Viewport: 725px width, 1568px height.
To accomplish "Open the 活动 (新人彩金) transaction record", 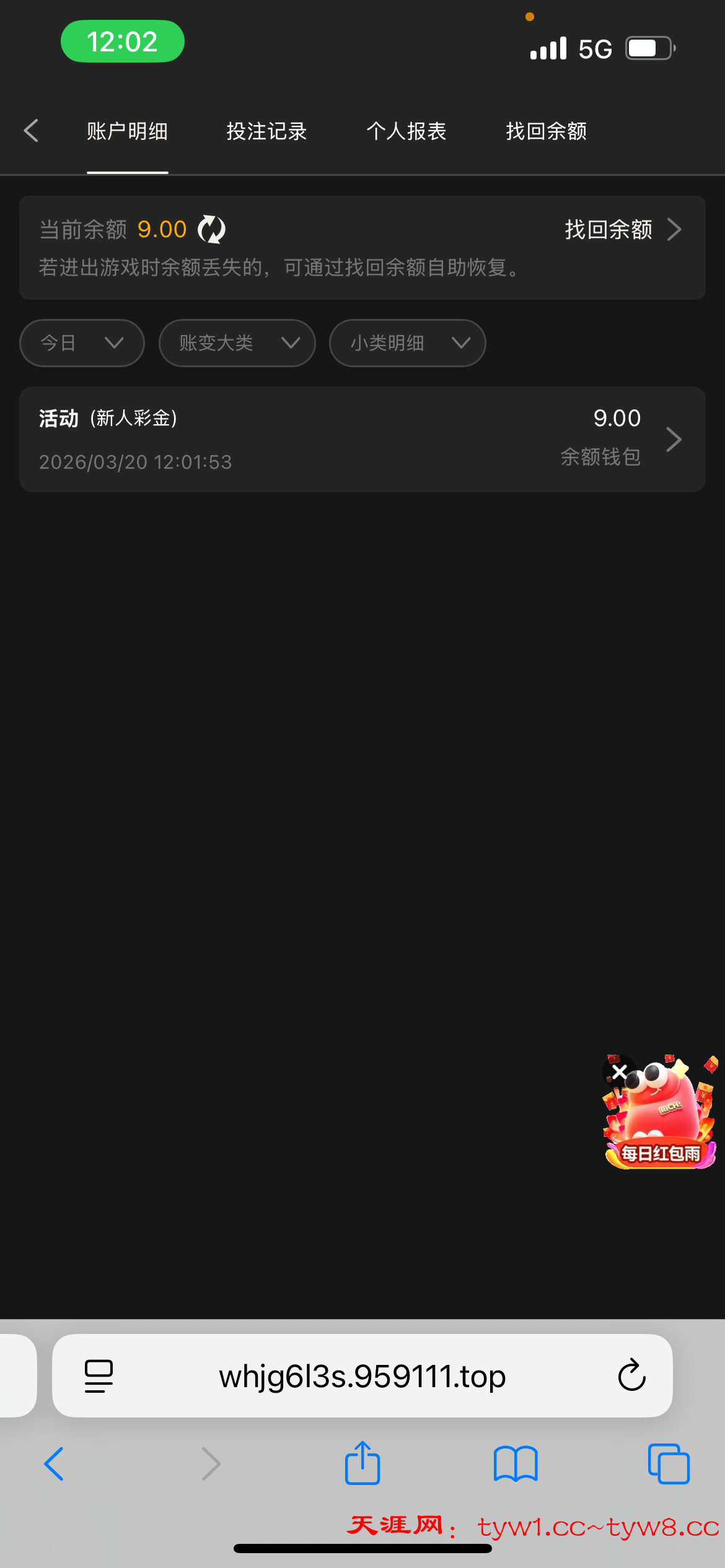I will (x=362, y=440).
